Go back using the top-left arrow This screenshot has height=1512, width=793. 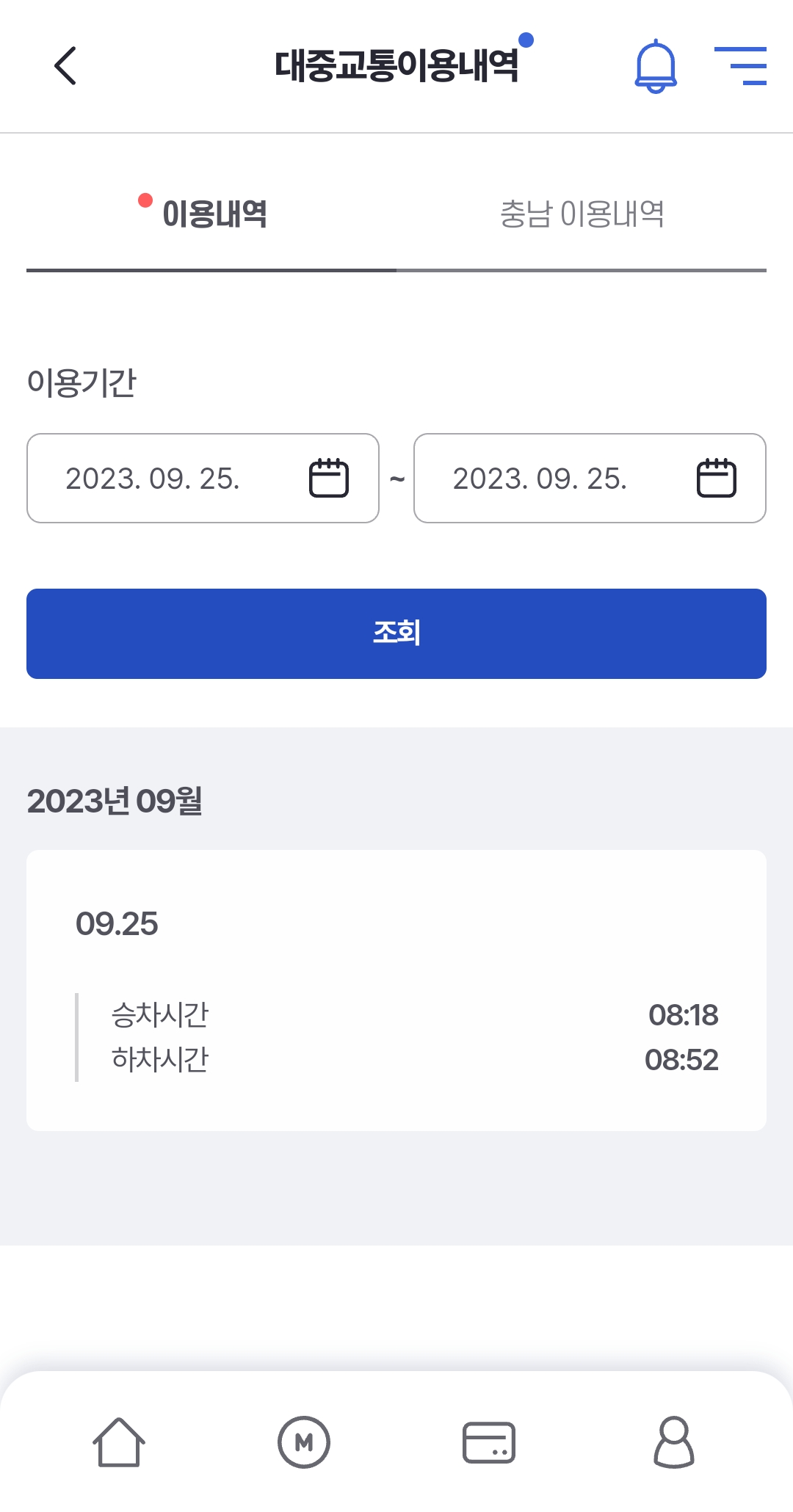65,66
